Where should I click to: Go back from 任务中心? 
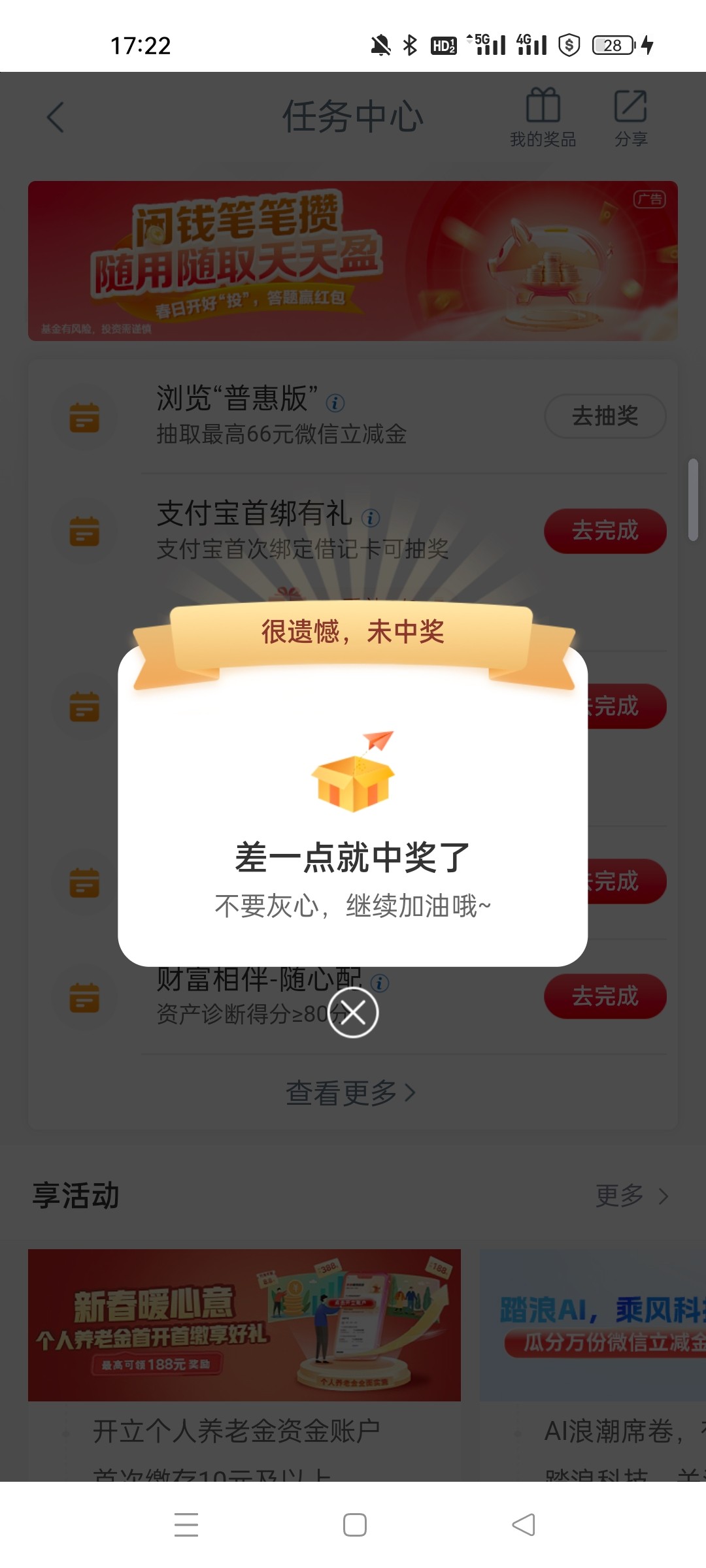click(x=56, y=118)
